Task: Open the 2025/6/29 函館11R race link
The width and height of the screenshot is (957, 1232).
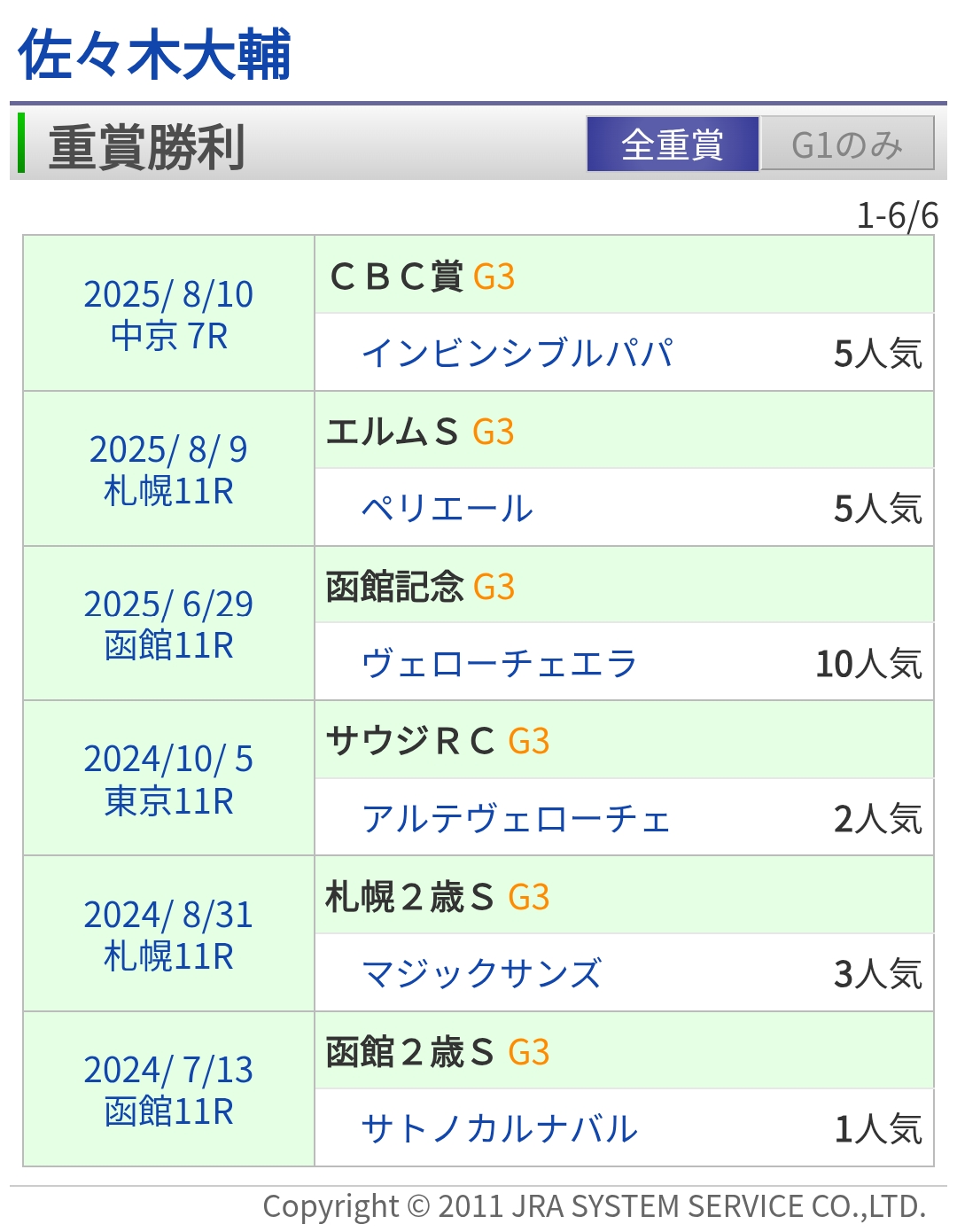Action: (168, 625)
